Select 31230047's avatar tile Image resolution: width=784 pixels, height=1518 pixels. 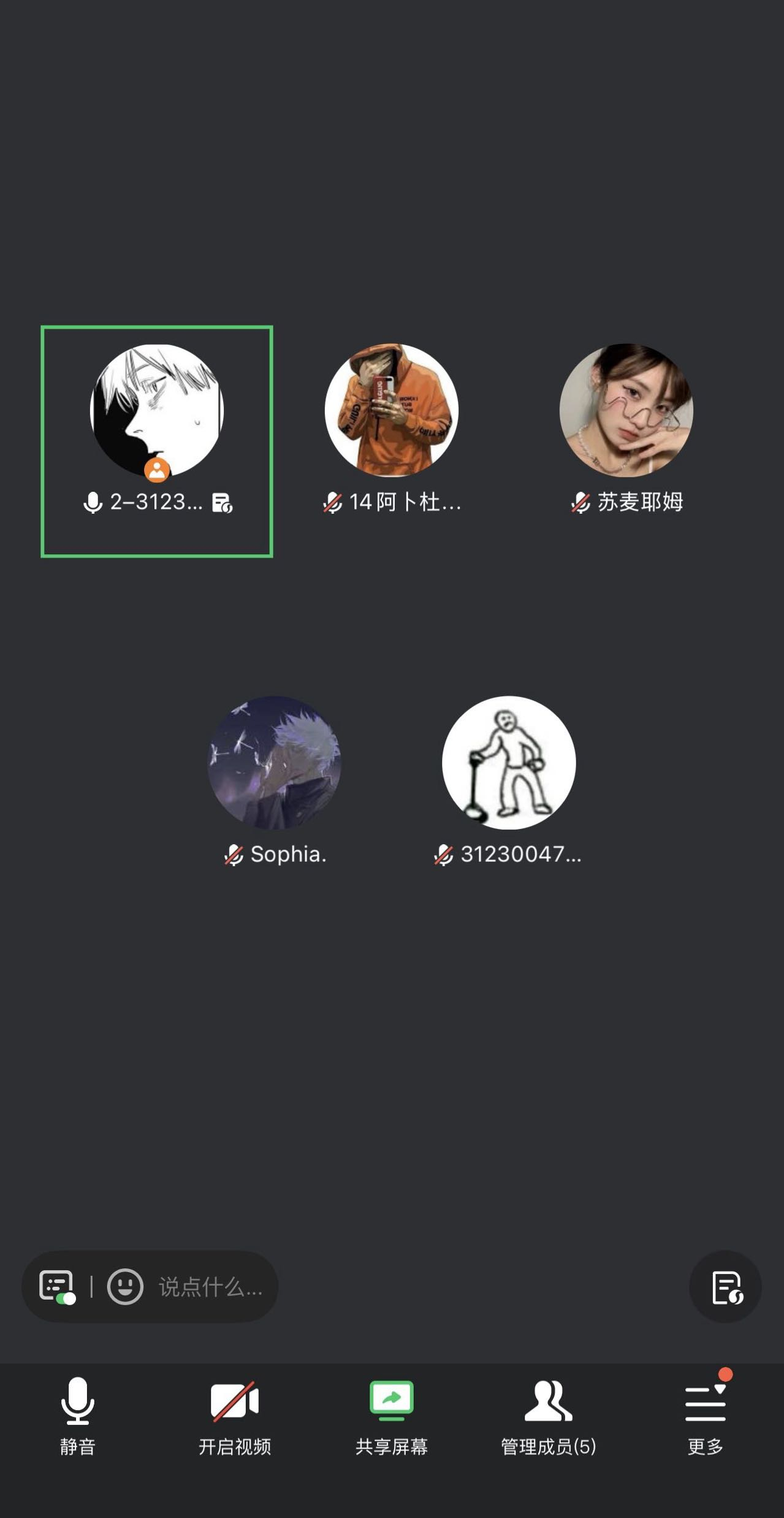tap(510, 762)
